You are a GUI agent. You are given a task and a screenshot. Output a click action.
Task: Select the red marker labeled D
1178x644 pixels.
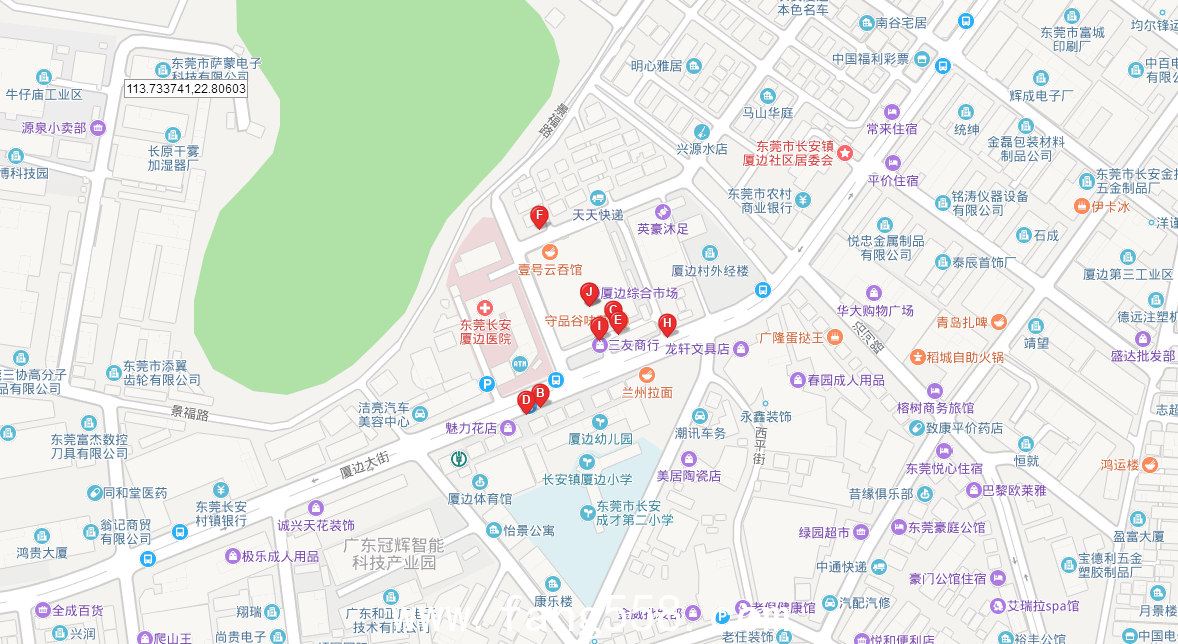(525, 401)
